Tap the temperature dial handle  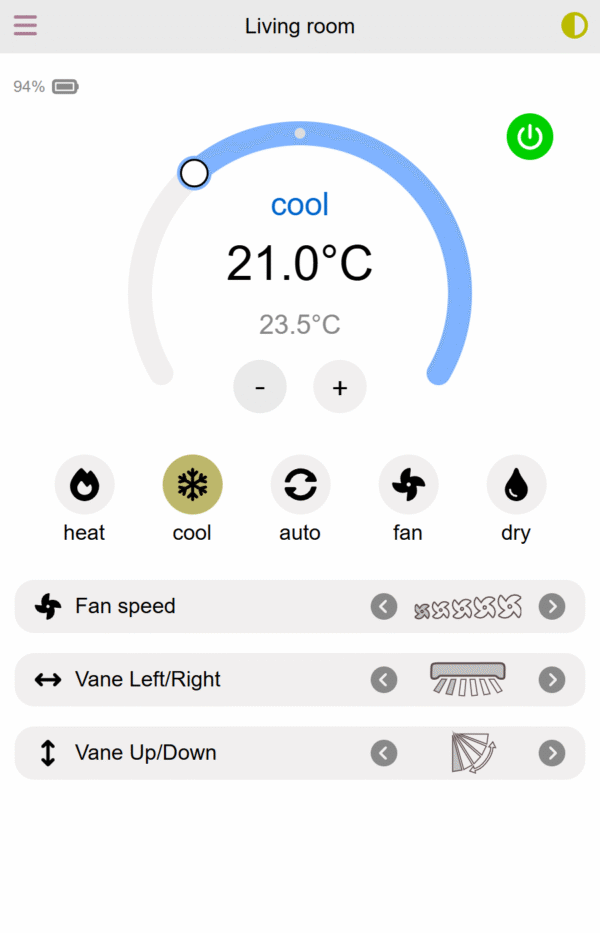[x=194, y=173]
